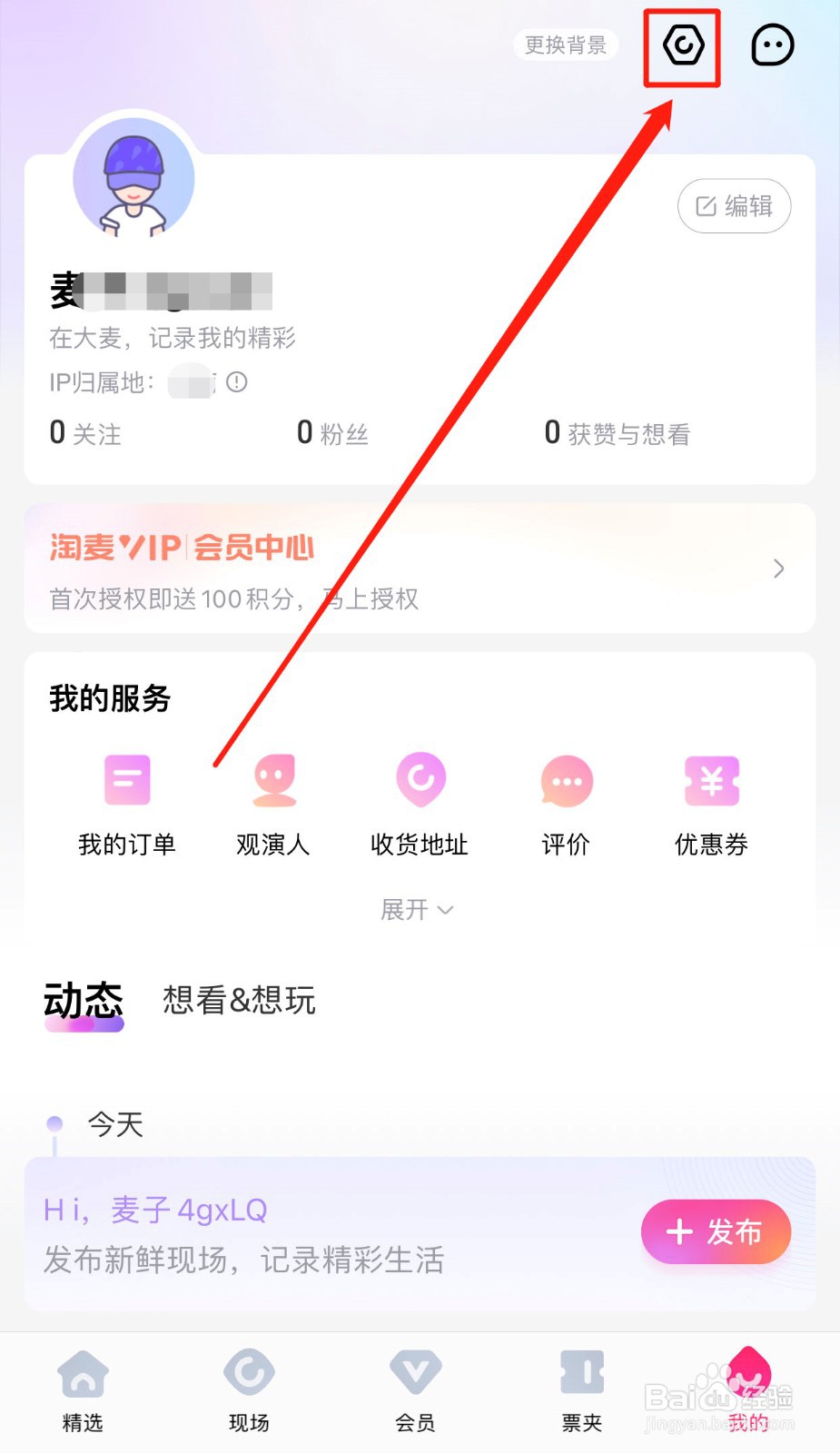Image resolution: width=840 pixels, height=1453 pixels.
Task: Select the 精选 tab in bottom navigation
Action: tap(82, 1388)
